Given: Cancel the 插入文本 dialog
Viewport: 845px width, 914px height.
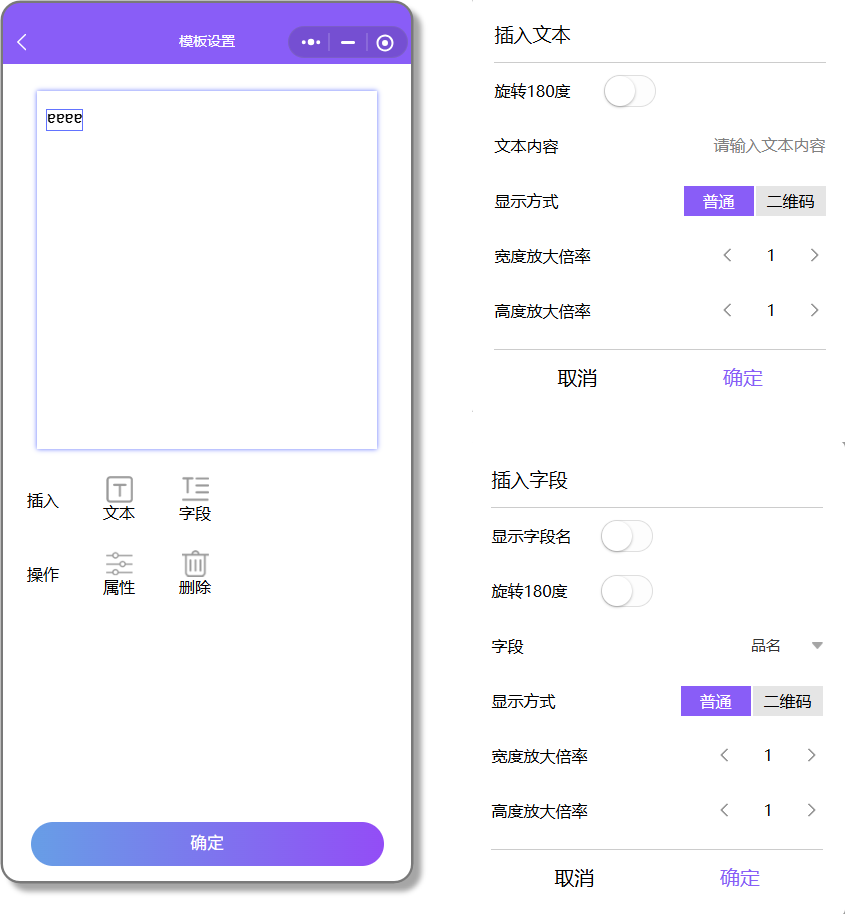Looking at the screenshot, I should [x=577, y=378].
